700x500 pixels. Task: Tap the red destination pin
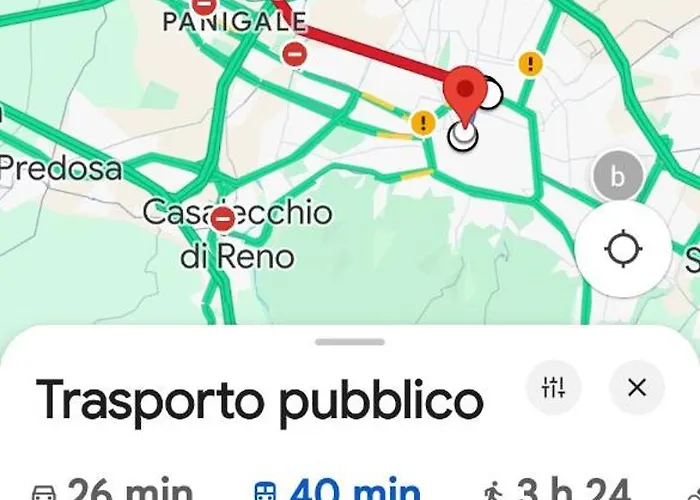465,93
